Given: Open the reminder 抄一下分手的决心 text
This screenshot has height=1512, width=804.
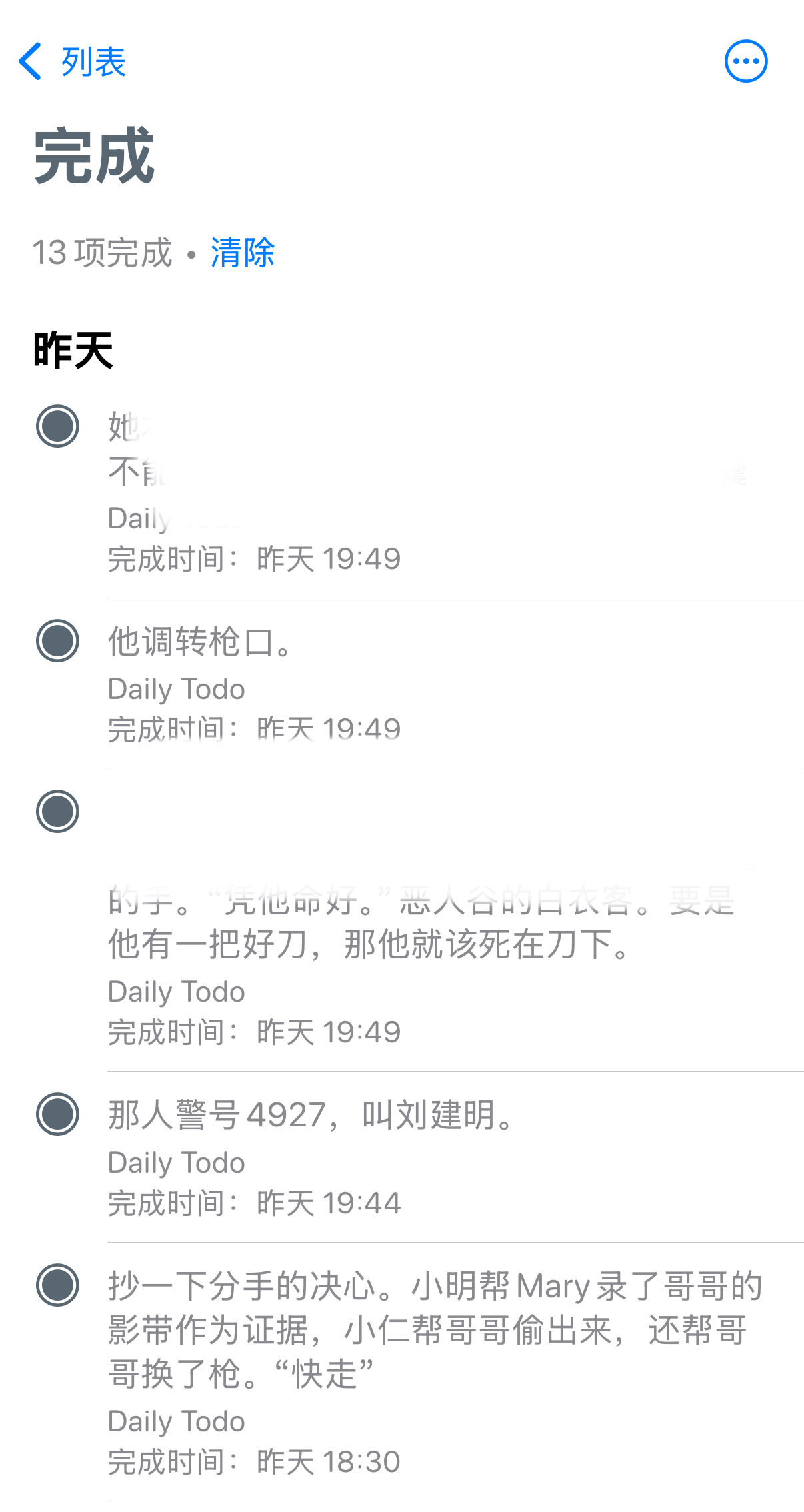Looking at the screenshot, I should click(433, 1329).
